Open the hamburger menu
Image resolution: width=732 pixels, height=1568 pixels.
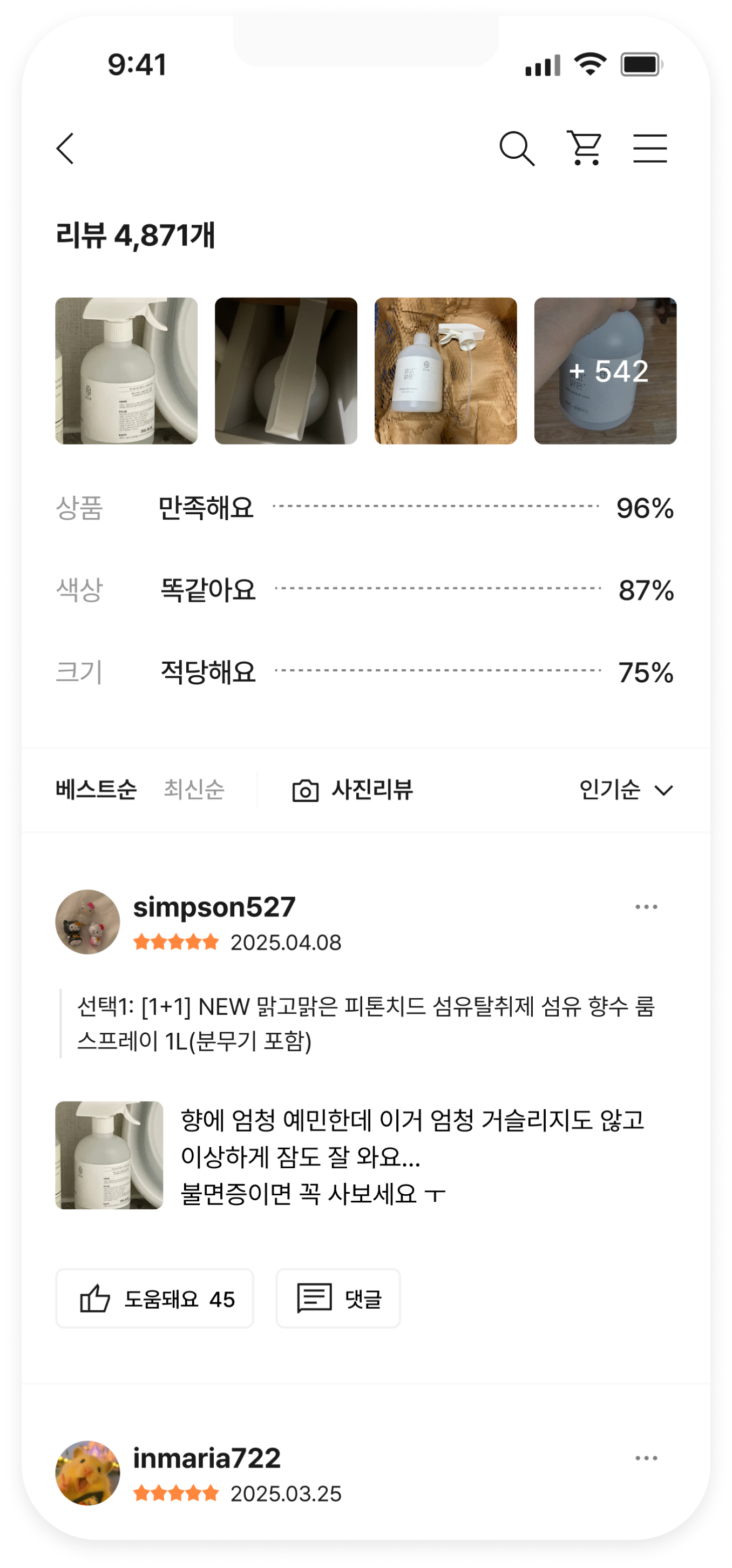click(650, 149)
